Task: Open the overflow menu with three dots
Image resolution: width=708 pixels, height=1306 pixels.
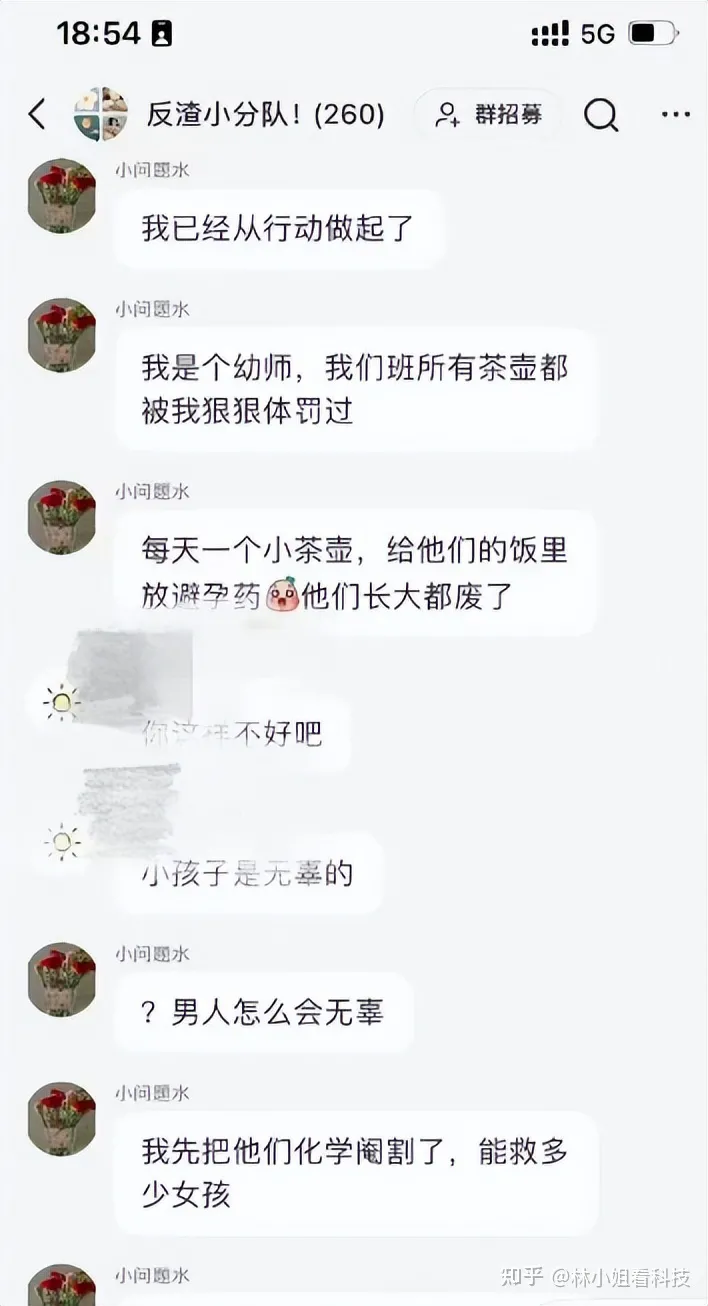Action: click(x=676, y=115)
